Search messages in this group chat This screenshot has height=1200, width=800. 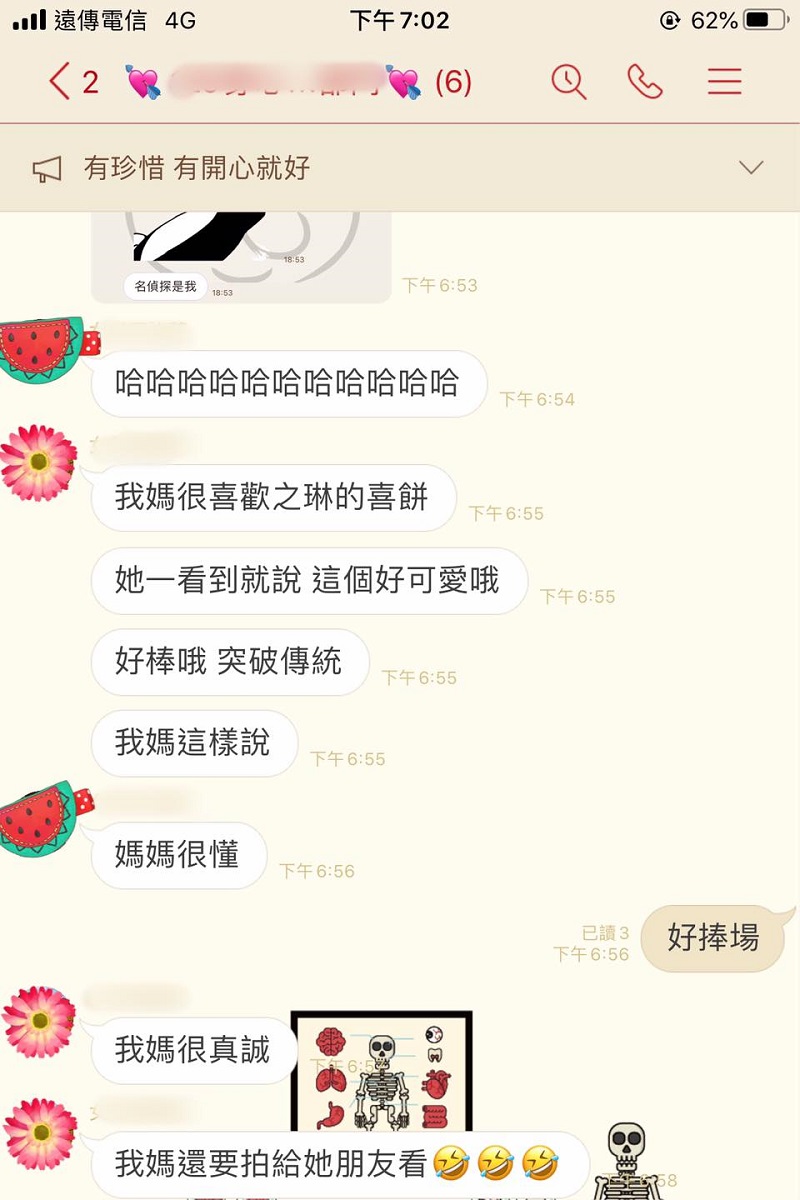[x=569, y=82]
